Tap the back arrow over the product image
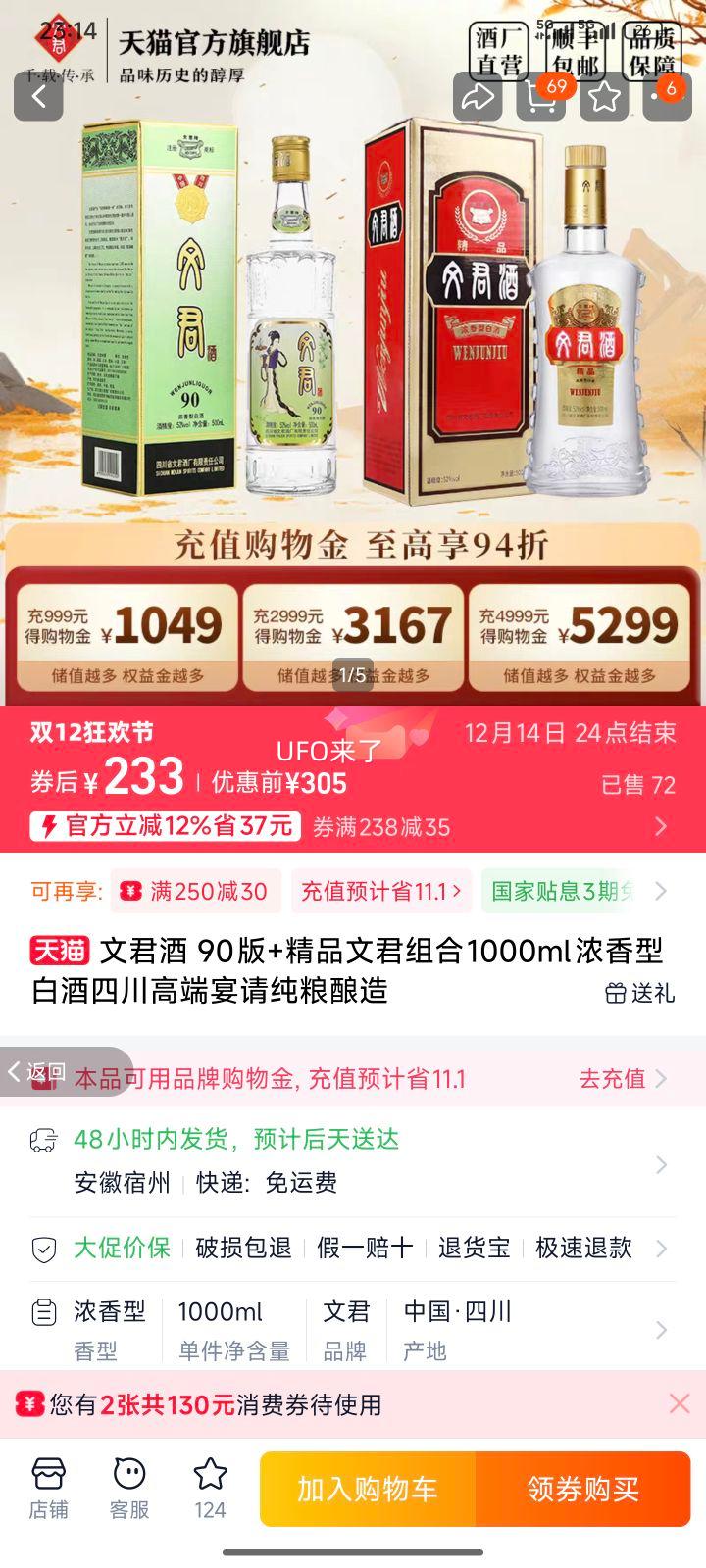Viewport: 706px width, 1568px height. coord(37,95)
